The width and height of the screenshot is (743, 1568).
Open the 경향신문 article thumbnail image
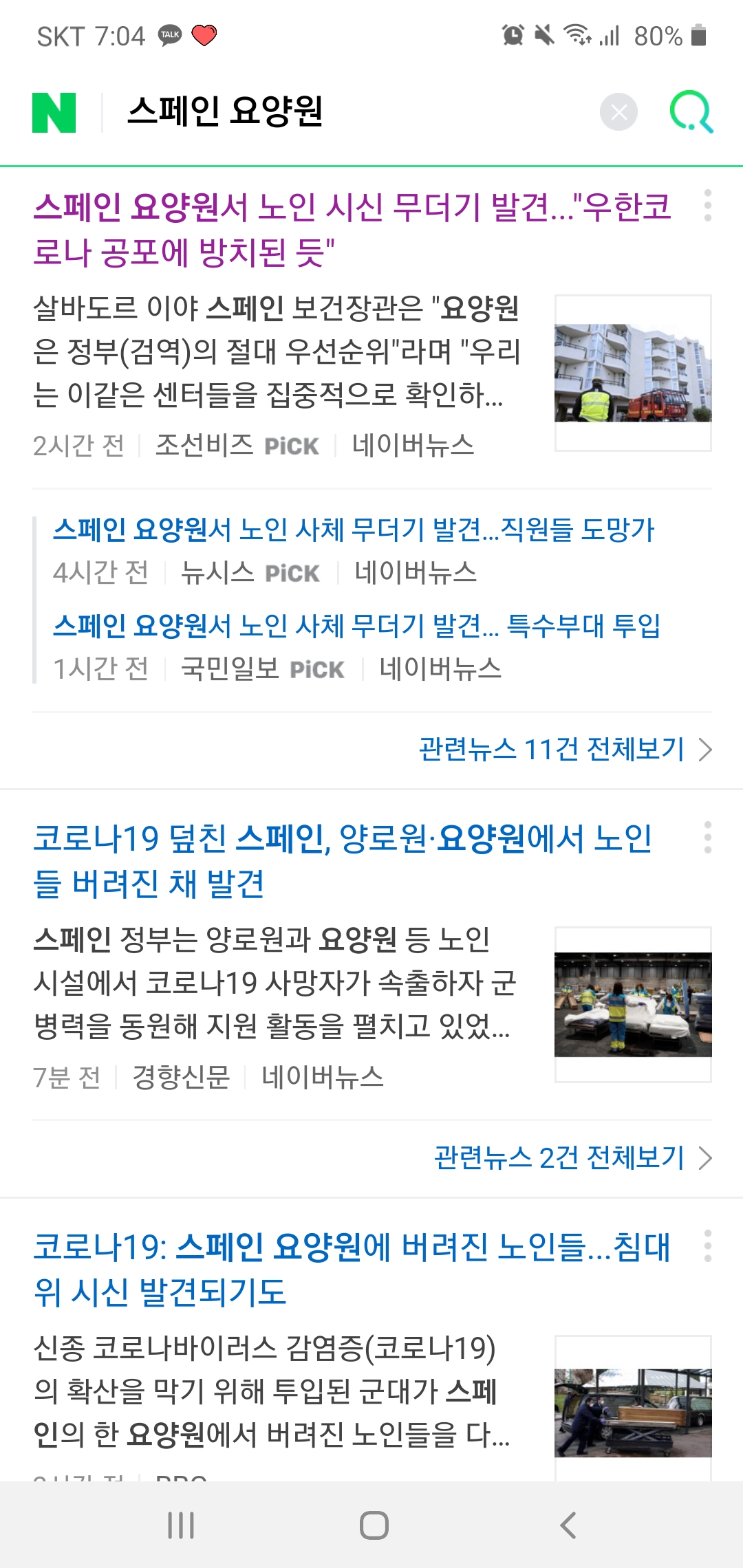click(633, 1005)
